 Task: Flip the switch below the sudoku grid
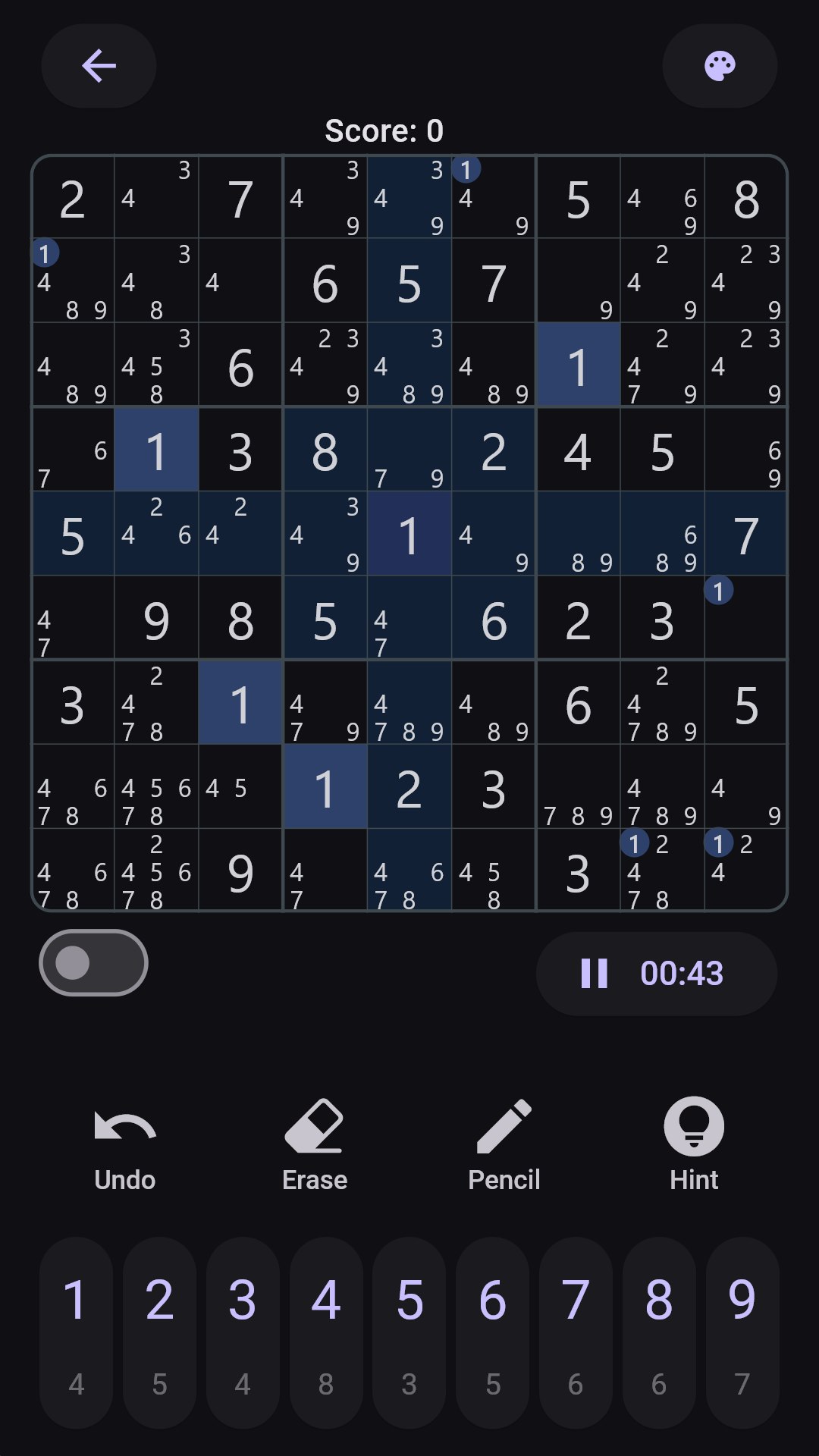93,962
